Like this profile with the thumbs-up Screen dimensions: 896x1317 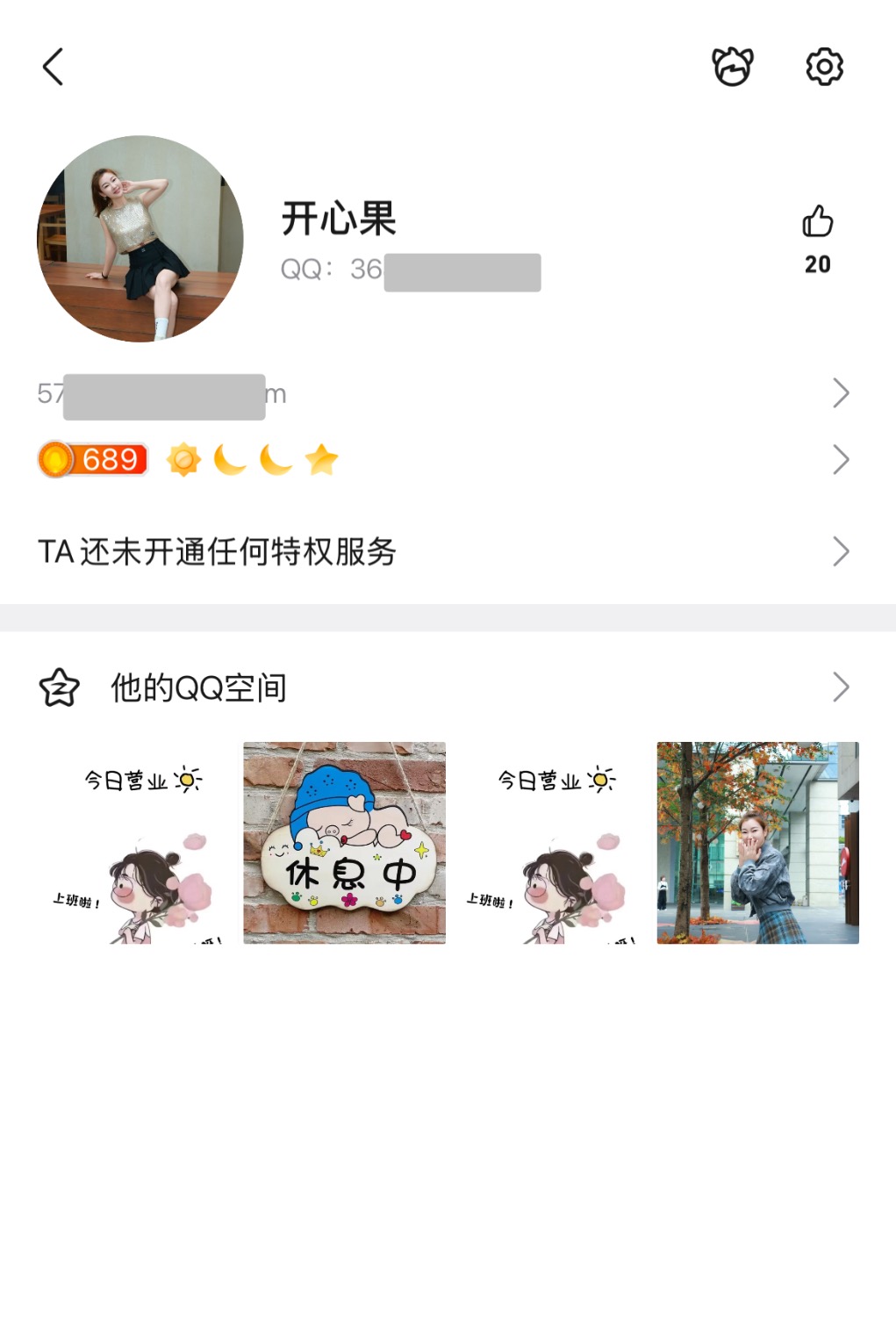coord(817,222)
